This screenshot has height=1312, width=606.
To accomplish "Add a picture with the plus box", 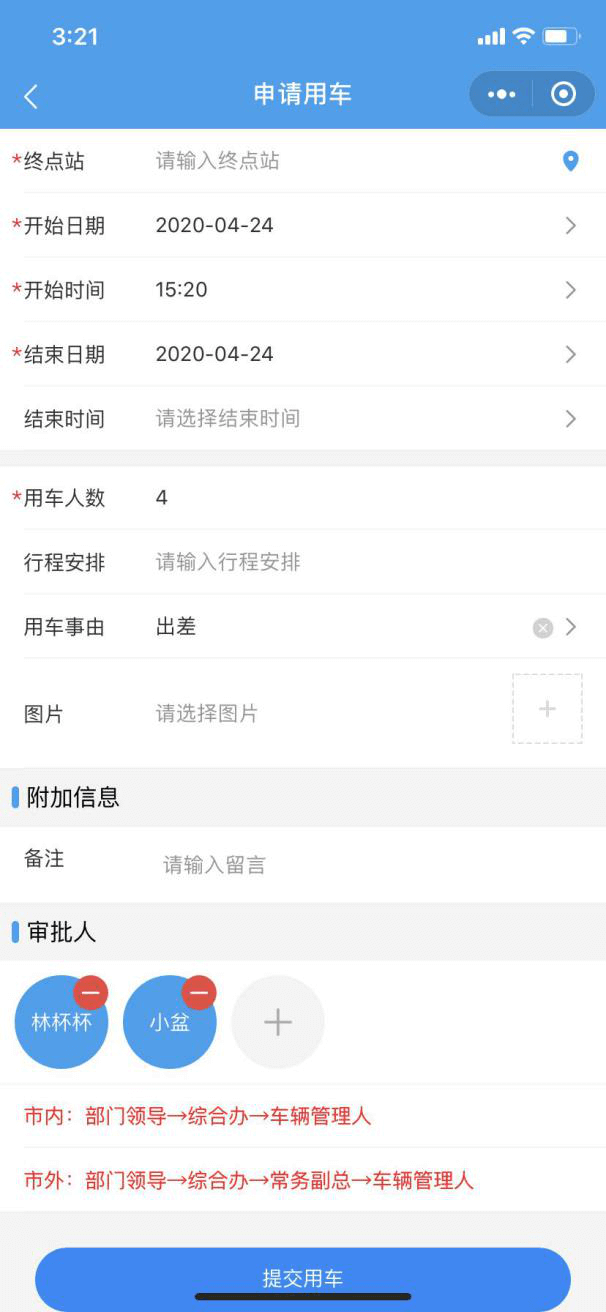I will click(x=547, y=709).
